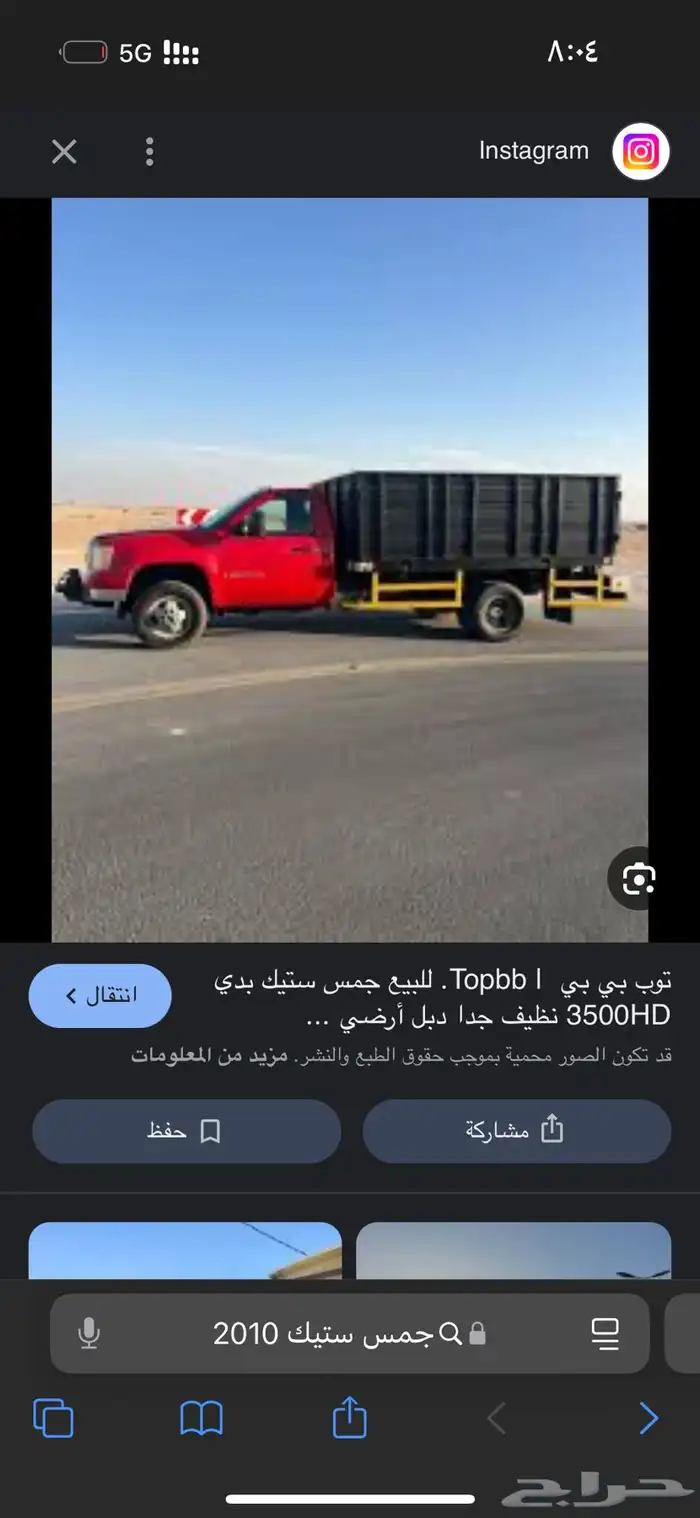Open the left related image thumbnail

click(185, 1250)
